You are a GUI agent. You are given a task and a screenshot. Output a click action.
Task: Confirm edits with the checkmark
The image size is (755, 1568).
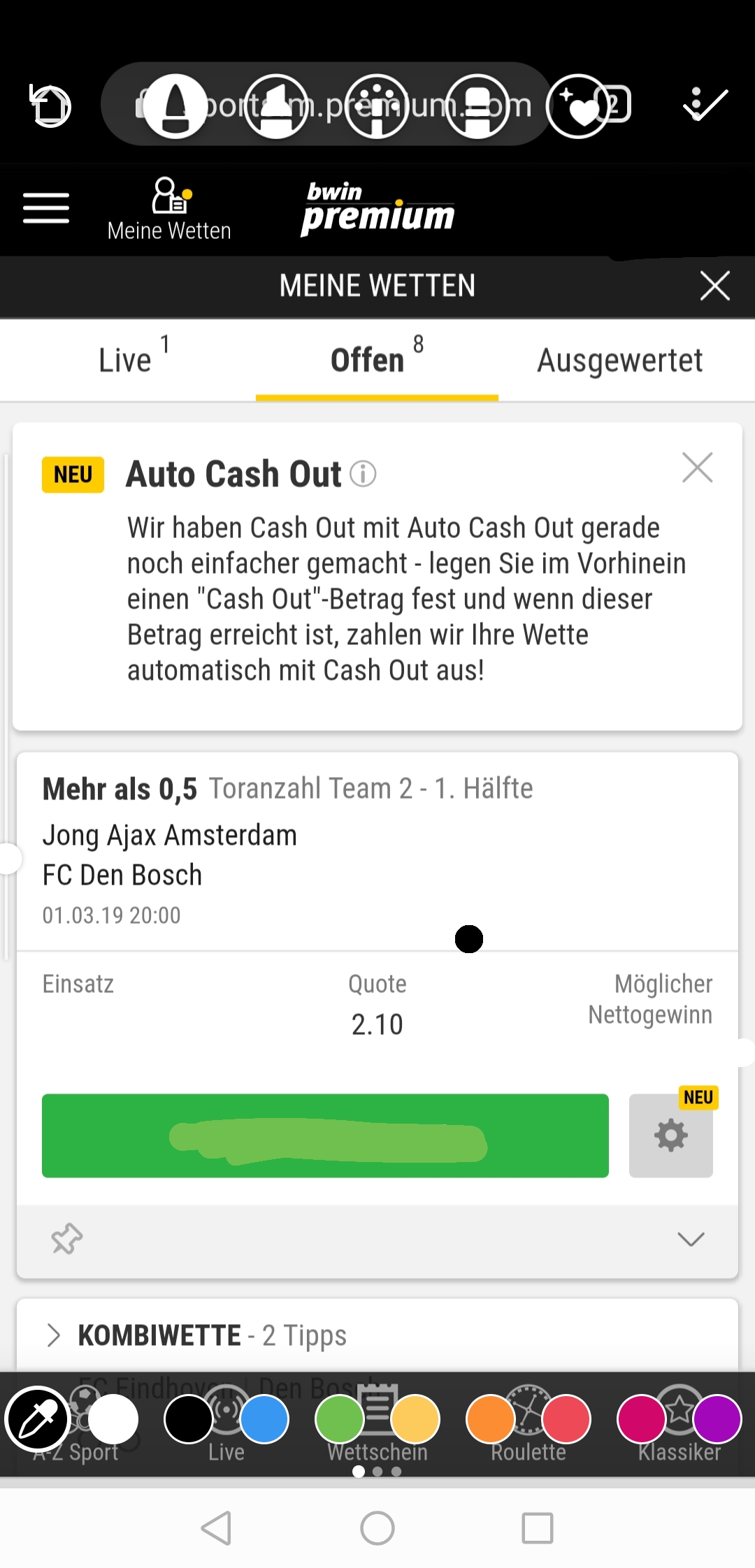coord(705,105)
